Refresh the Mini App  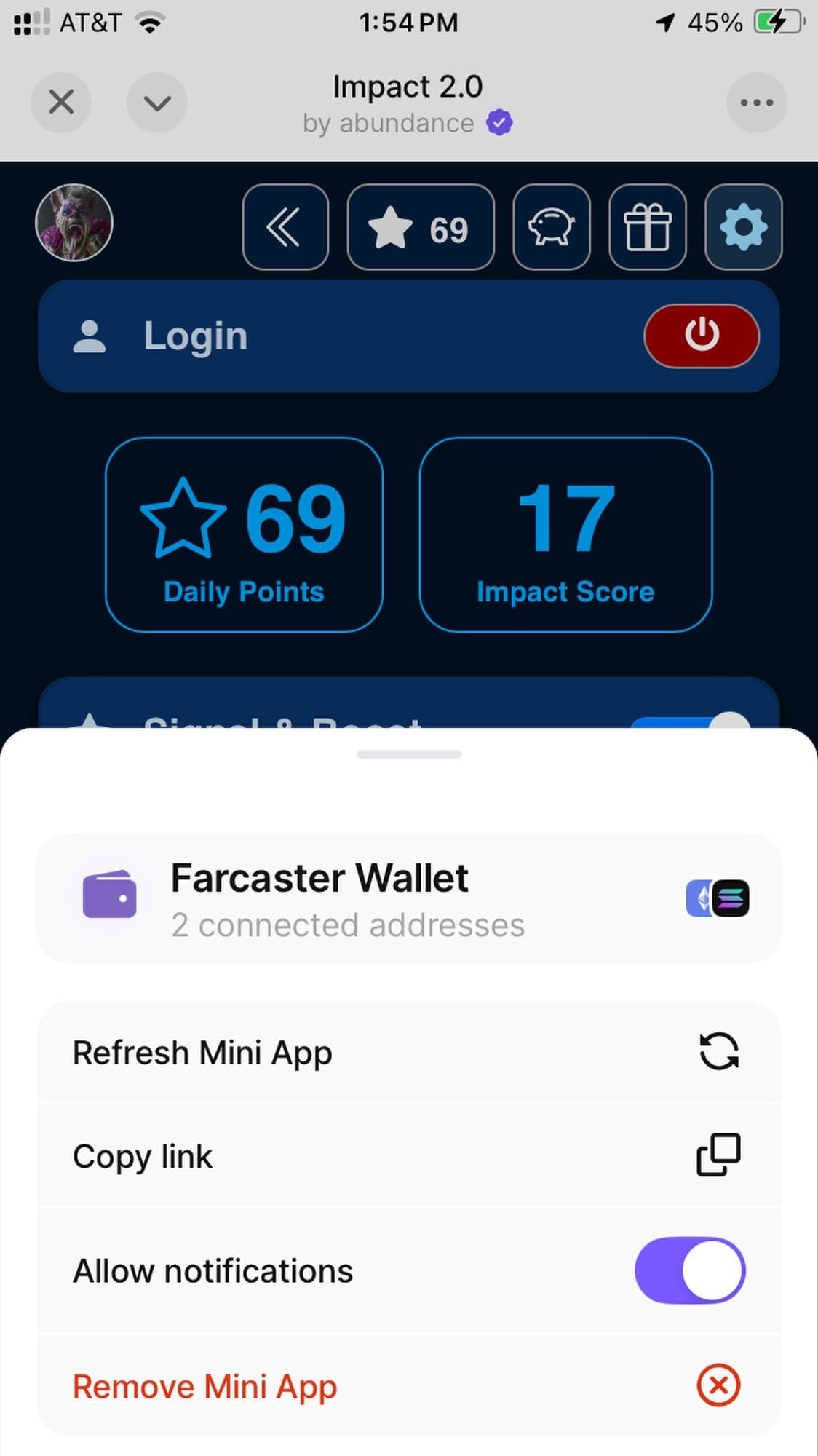tap(409, 1053)
